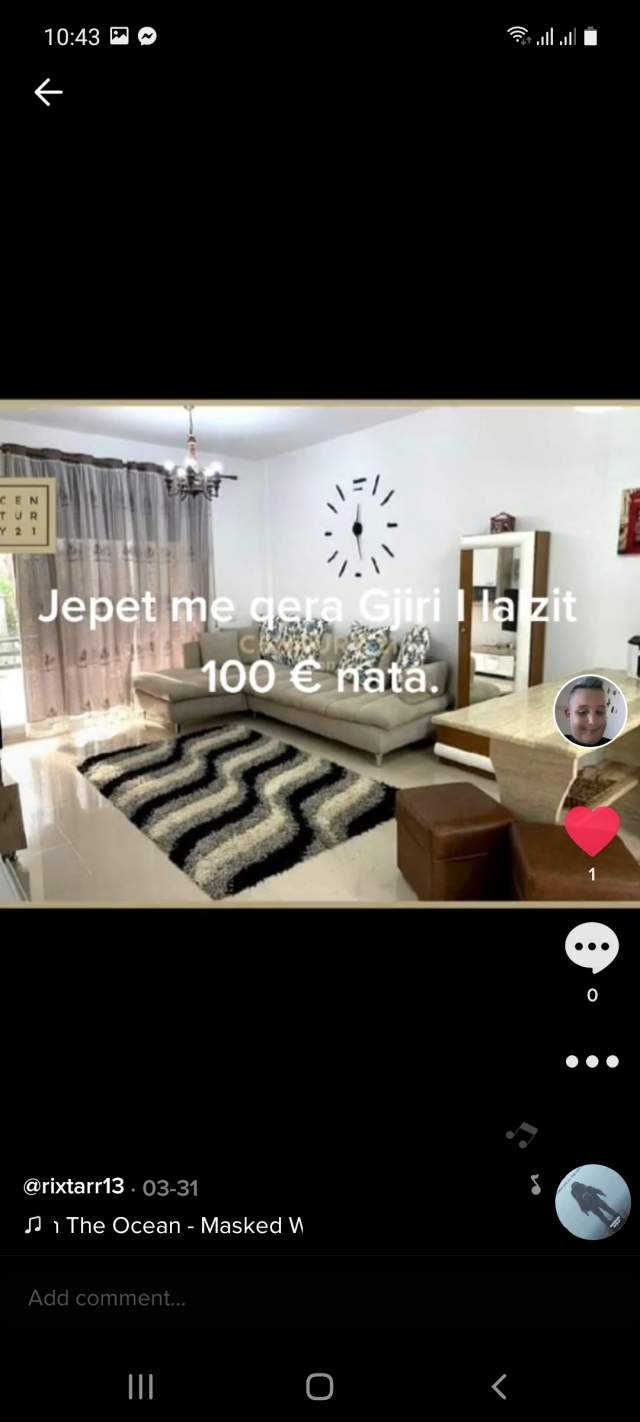The image size is (640, 1422).
Task: Open the three-dot more options
Action: click(x=592, y=1061)
